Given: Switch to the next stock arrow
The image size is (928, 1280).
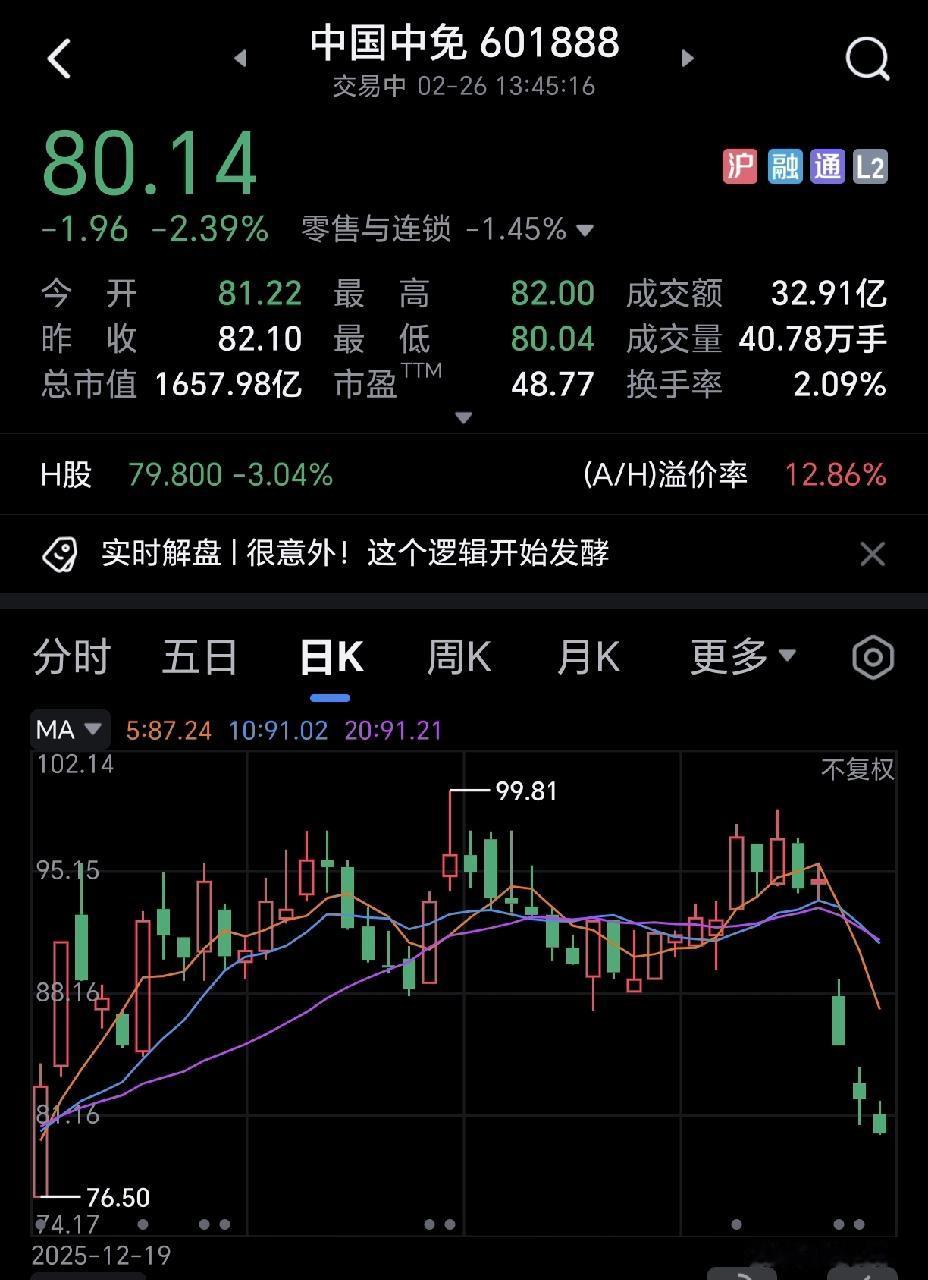Looking at the screenshot, I should pos(687,58).
